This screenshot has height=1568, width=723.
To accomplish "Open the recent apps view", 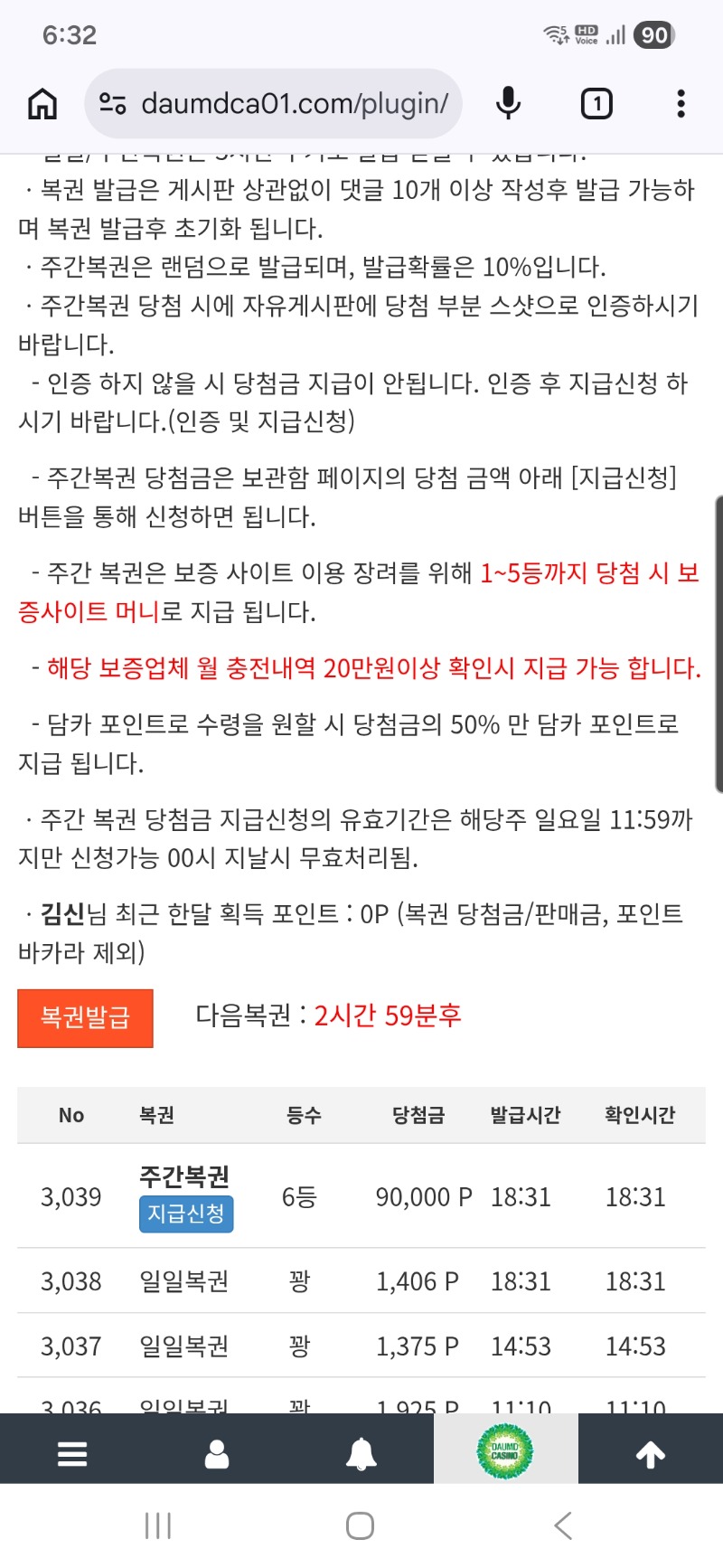I will (x=158, y=1526).
